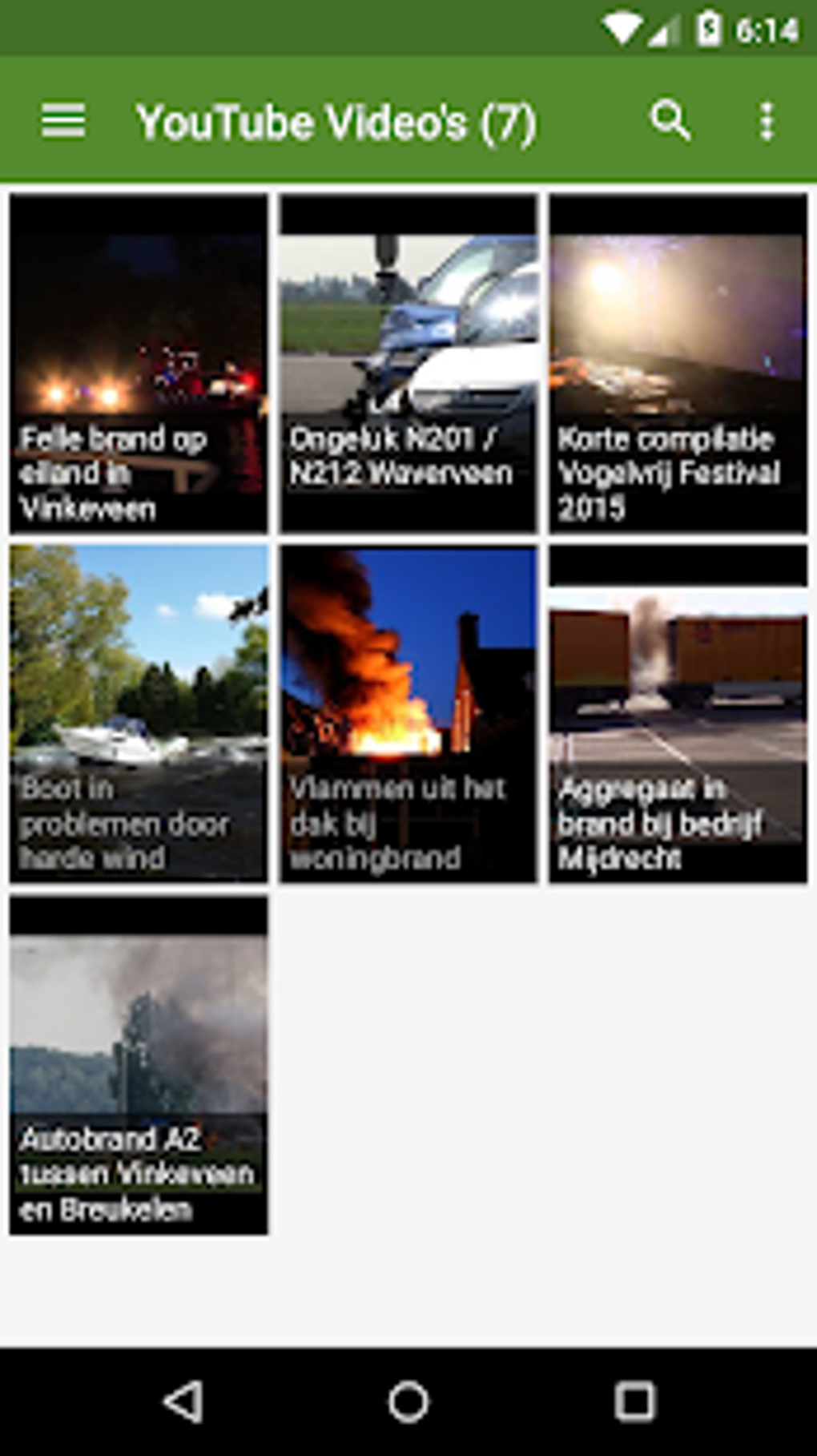The image size is (817, 1456).
Task: Watch 'Korte compilatie Vogelvrij Festival 2015'
Action: pos(678,363)
